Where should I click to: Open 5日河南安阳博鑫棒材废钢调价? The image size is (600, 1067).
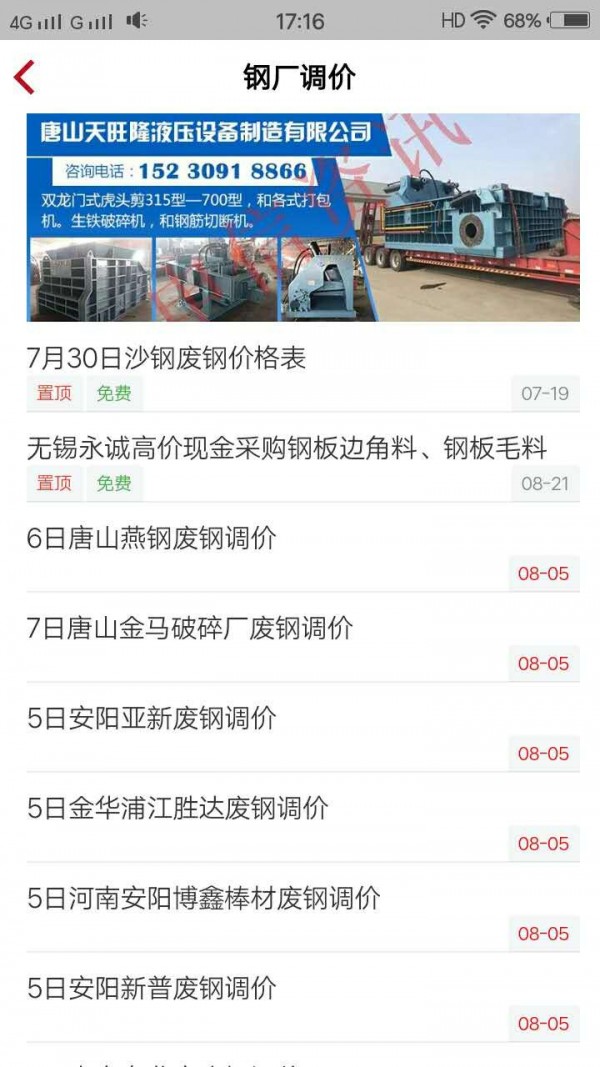[204, 898]
